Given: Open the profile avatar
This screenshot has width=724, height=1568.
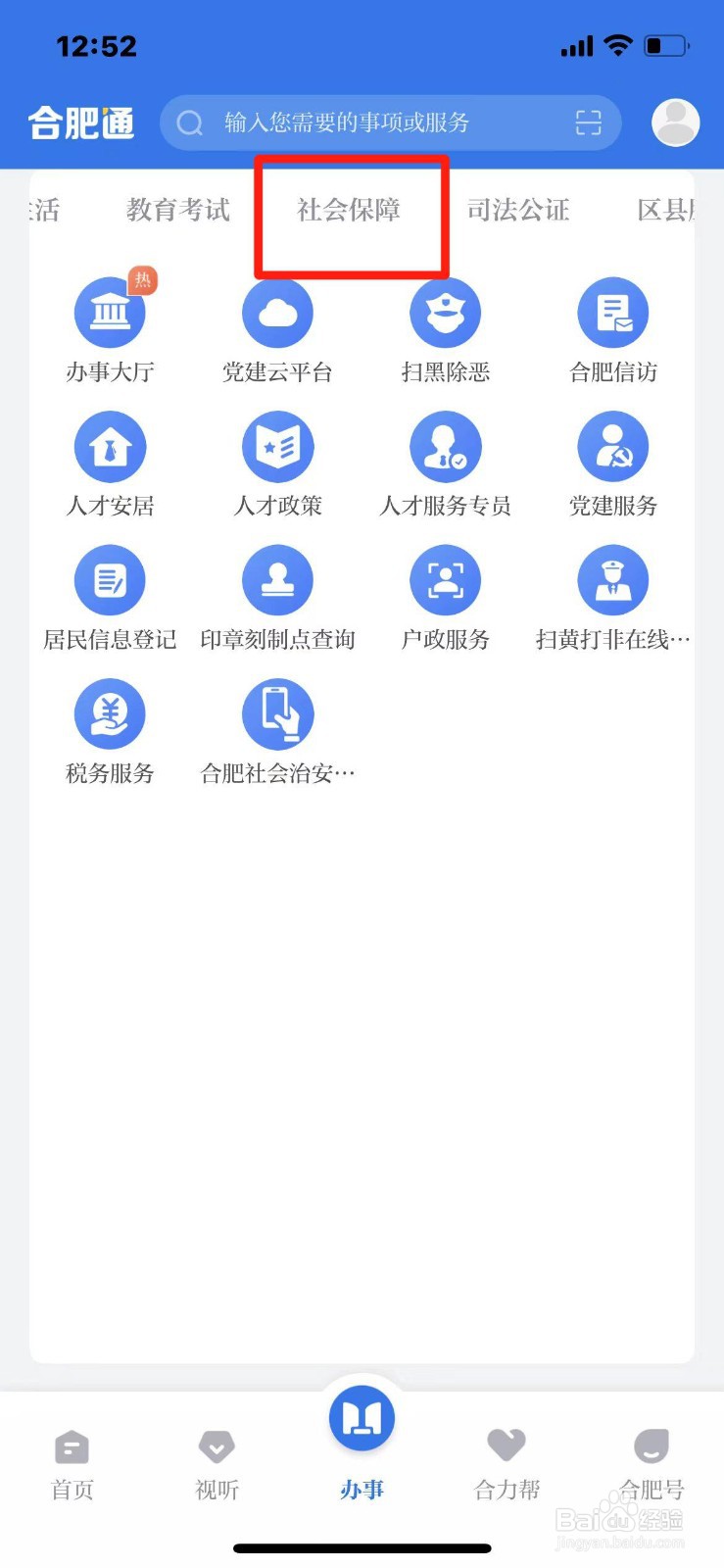Looking at the screenshot, I should point(675,122).
